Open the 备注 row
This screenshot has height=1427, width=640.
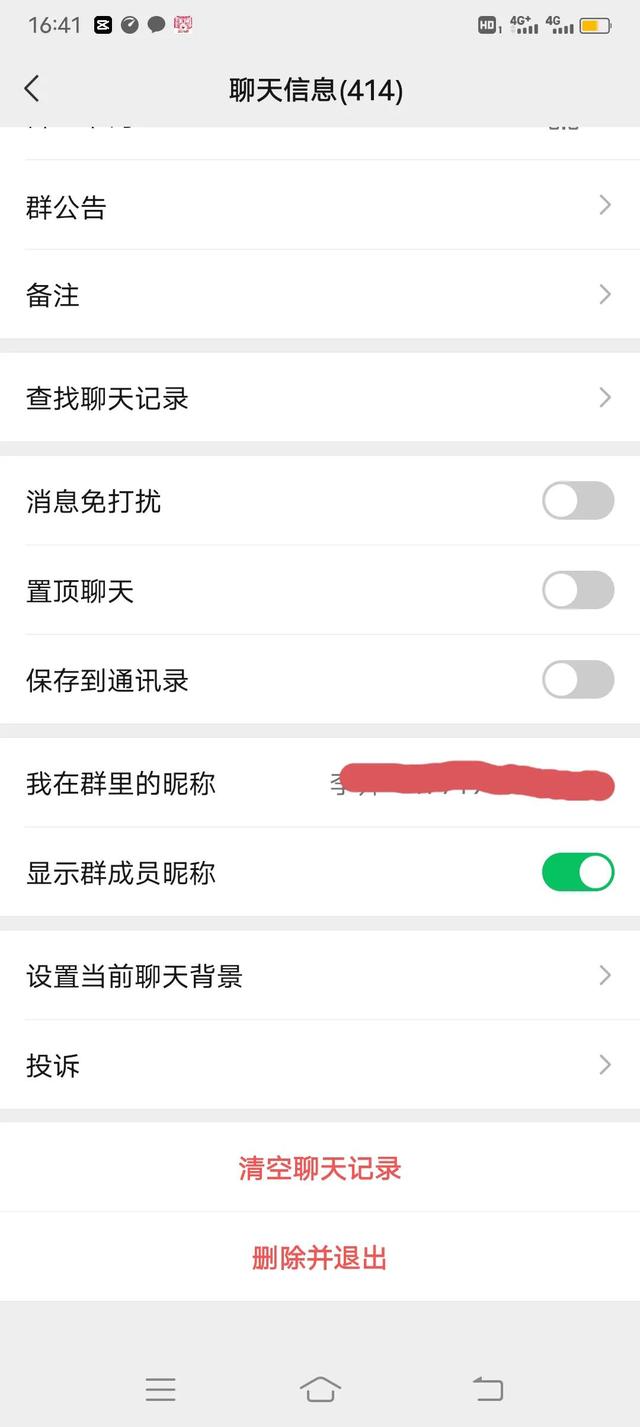(320, 295)
